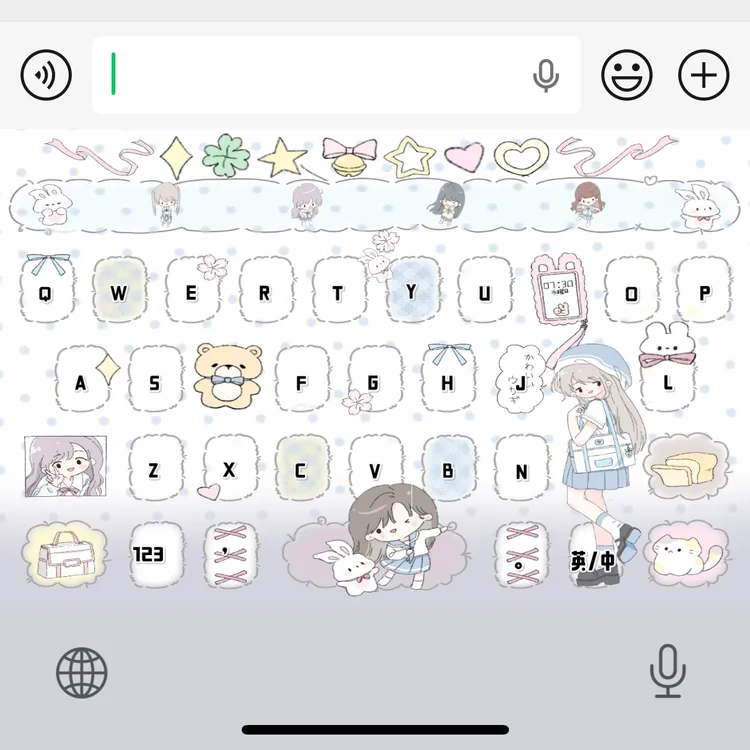
Task: Open the emoji sticker panel
Action: (627, 75)
